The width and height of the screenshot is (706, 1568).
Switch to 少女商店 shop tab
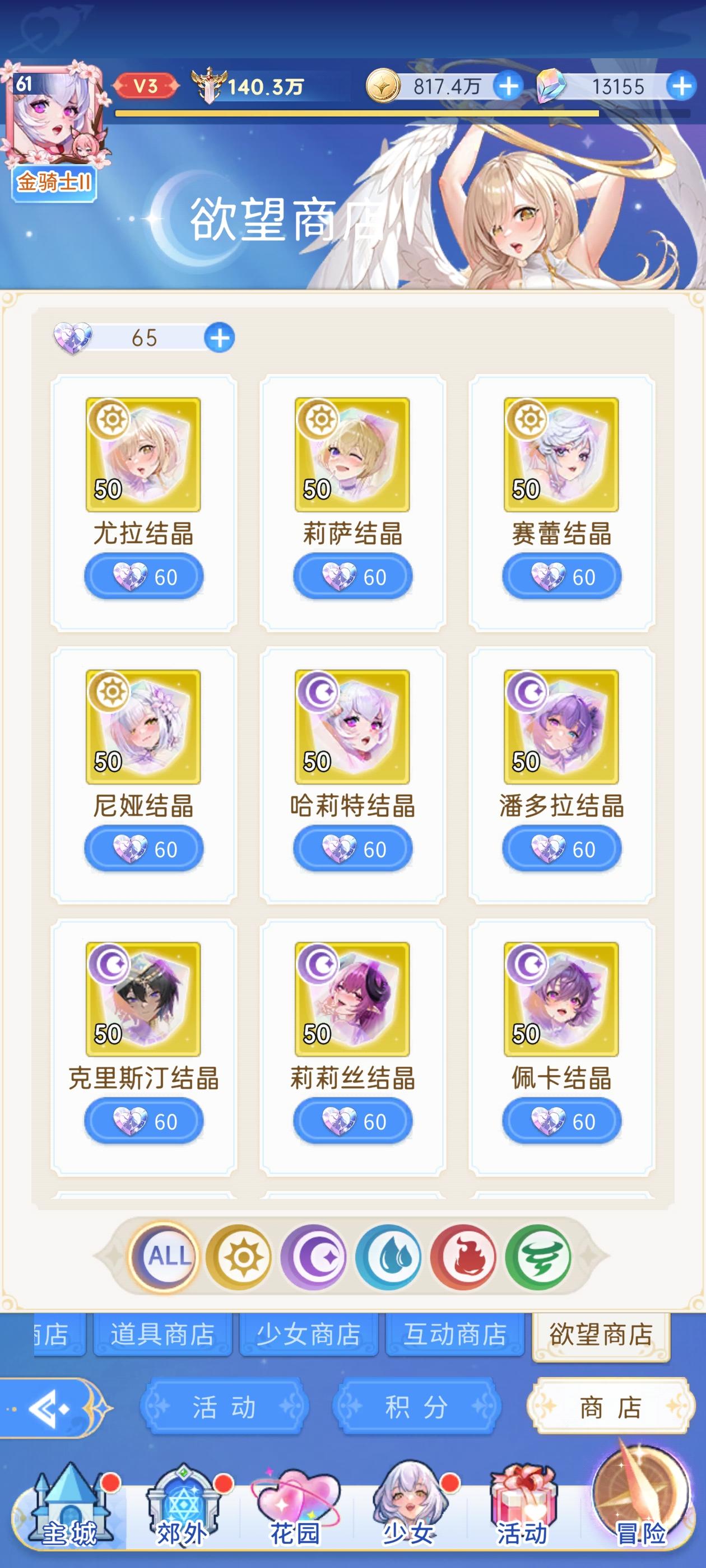click(308, 1334)
